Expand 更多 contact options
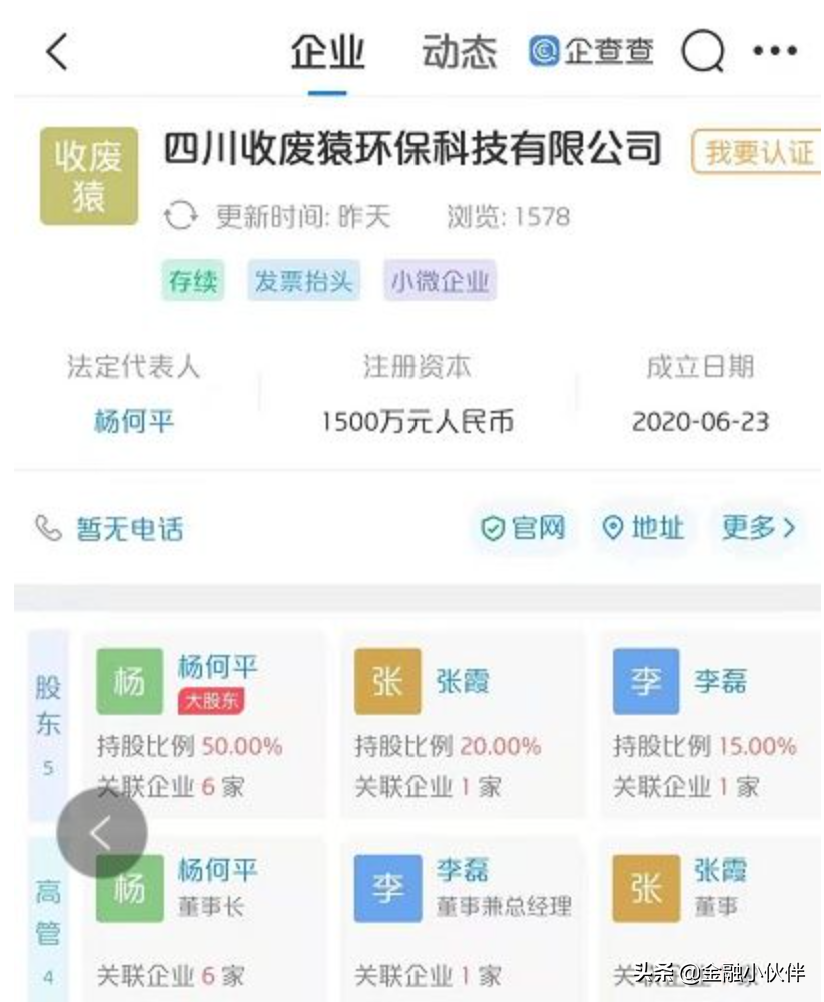The image size is (824, 1002). click(x=759, y=528)
